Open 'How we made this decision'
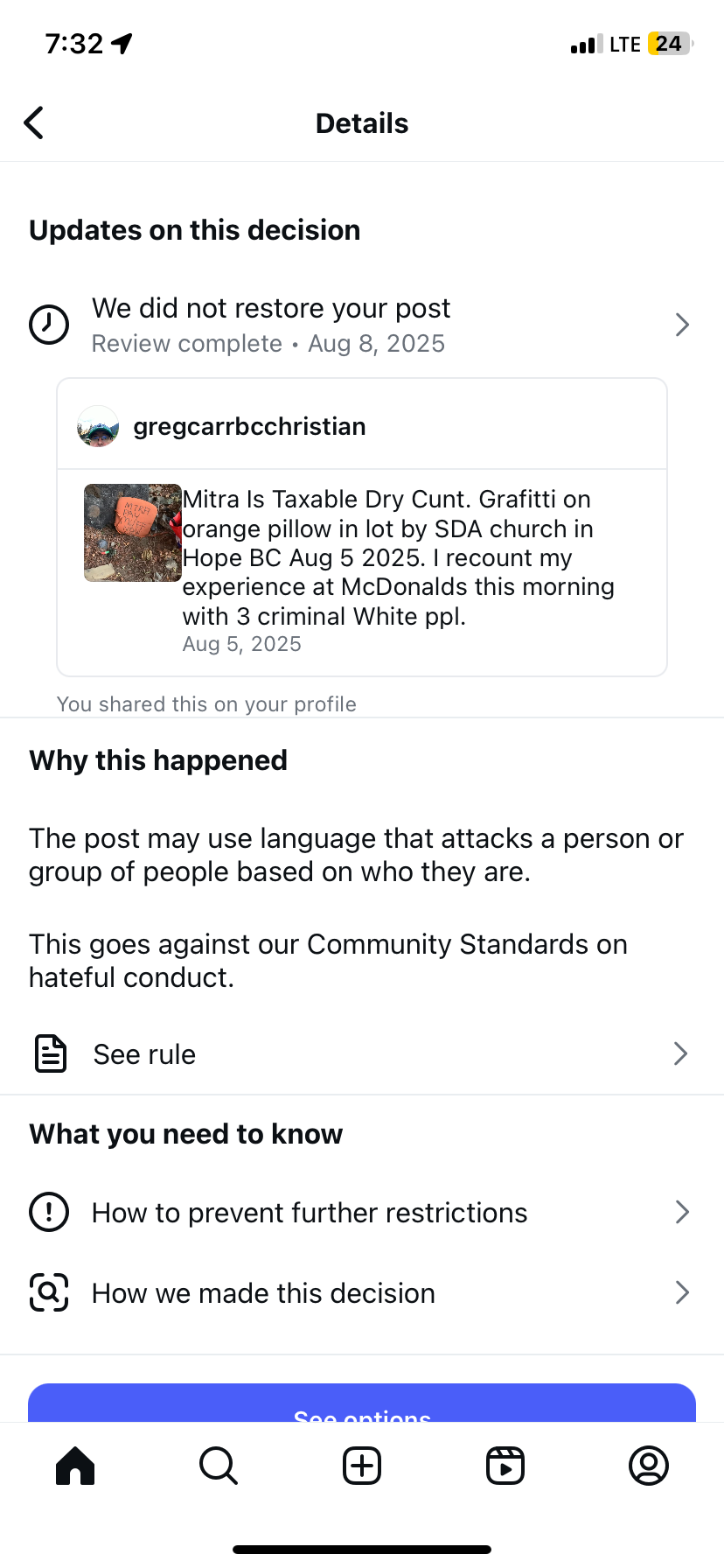 pyautogui.click(x=362, y=1293)
